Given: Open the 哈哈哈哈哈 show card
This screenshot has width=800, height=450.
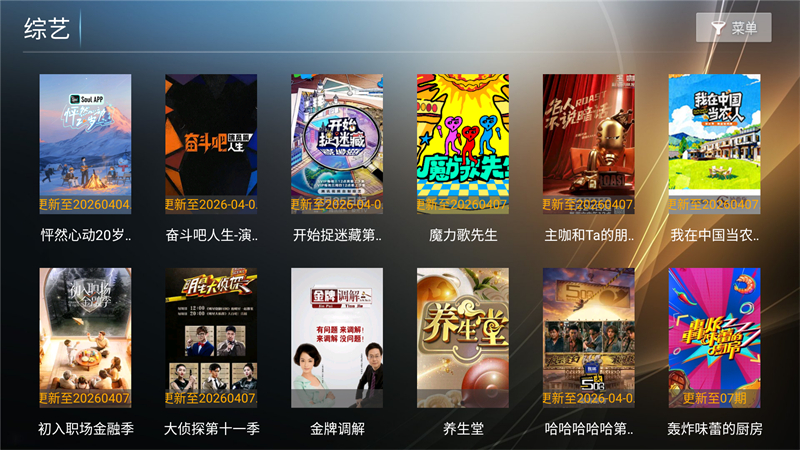Looking at the screenshot, I should coord(589,337).
